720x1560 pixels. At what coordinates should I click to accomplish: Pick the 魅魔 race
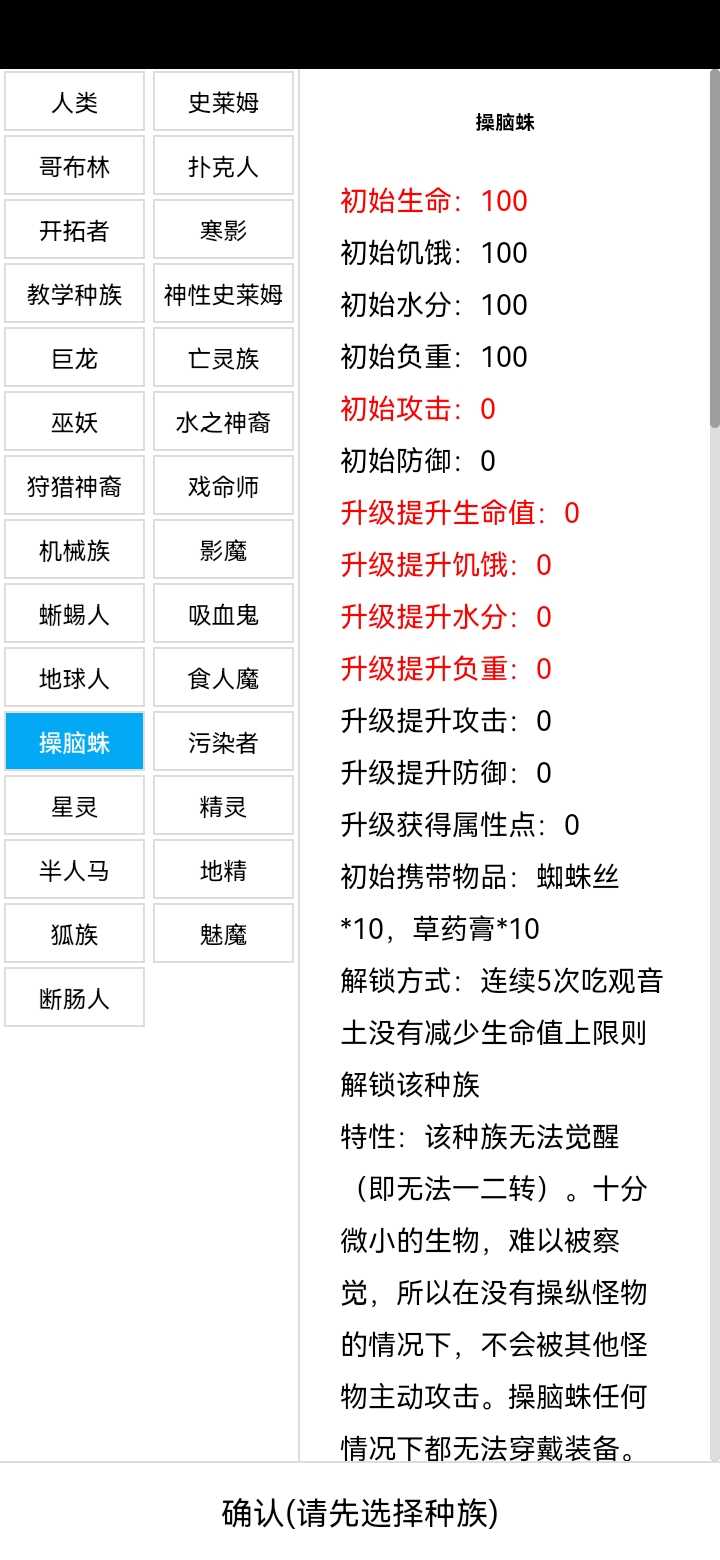223,933
